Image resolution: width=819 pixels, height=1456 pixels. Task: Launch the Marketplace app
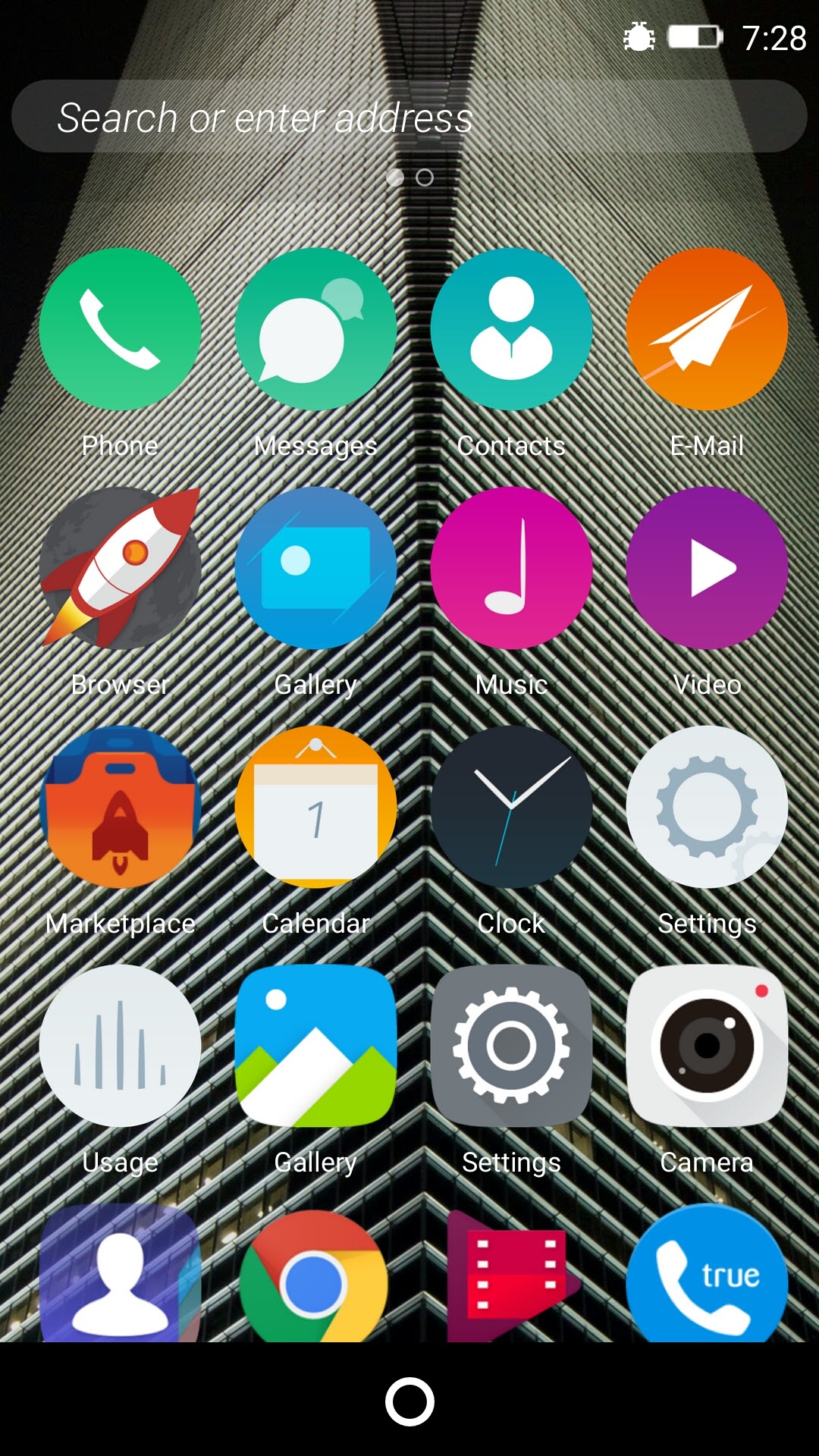point(120,807)
